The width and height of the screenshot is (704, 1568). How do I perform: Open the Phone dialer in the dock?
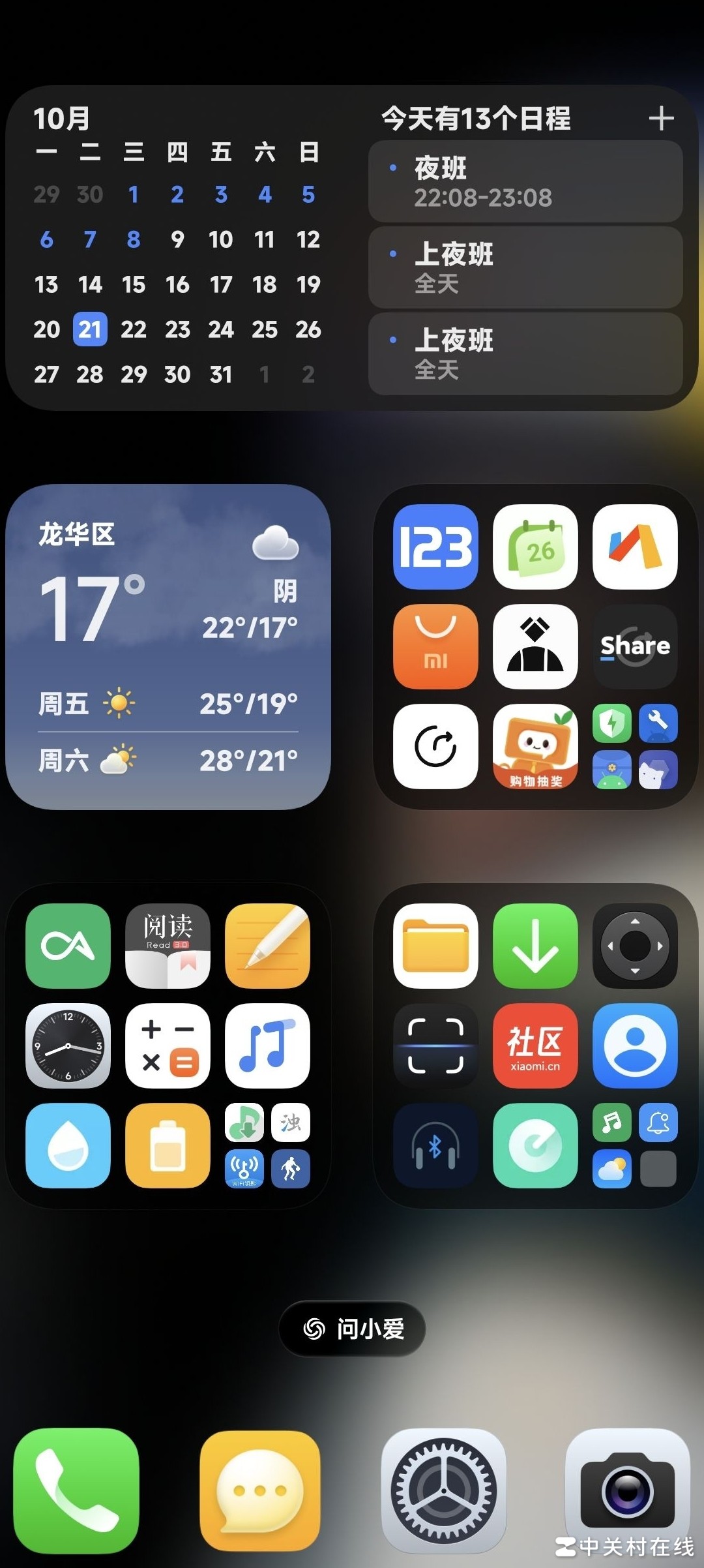[76, 1491]
